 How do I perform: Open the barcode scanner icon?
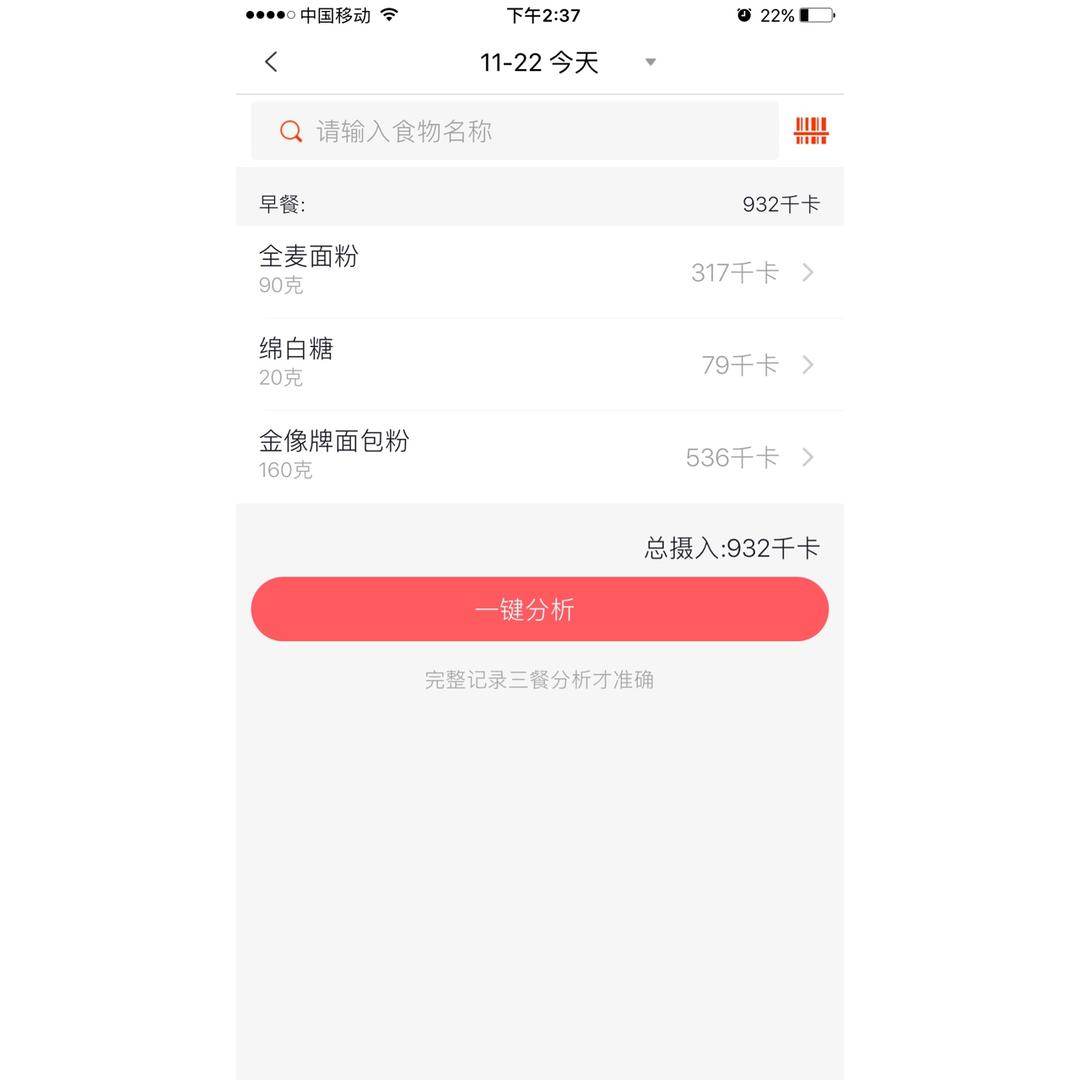(811, 131)
